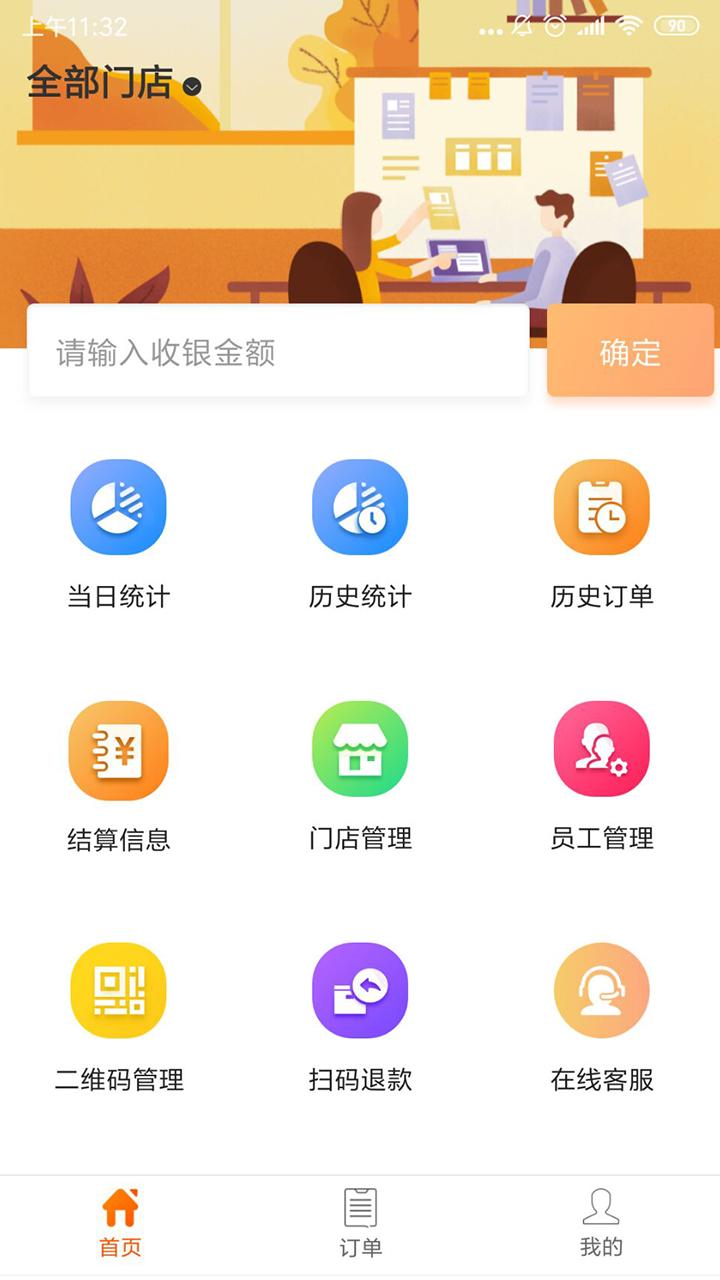The width and height of the screenshot is (720, 1280).
Task: Tap the 确定 confirm button
Action: point(631,351)
